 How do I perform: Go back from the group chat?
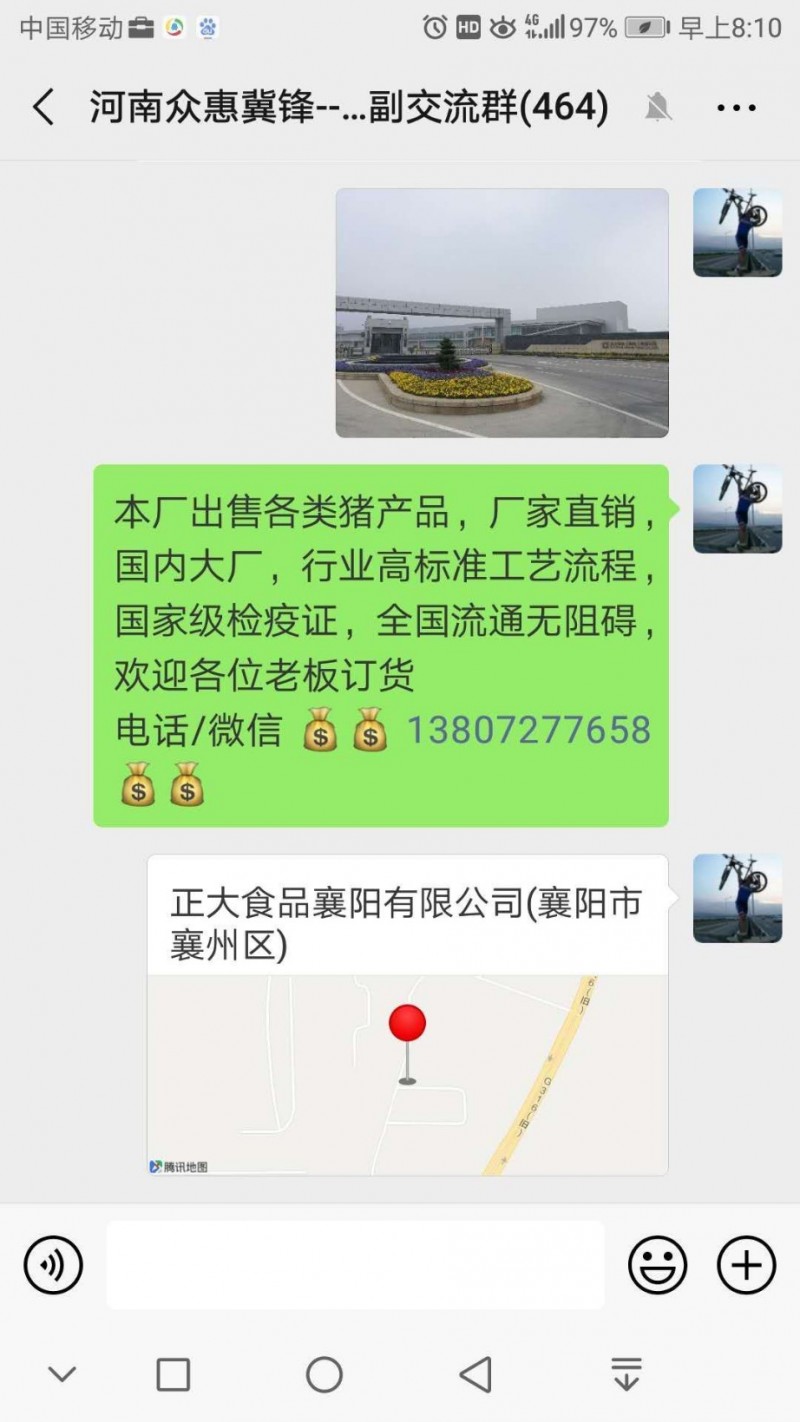(43, 107)
